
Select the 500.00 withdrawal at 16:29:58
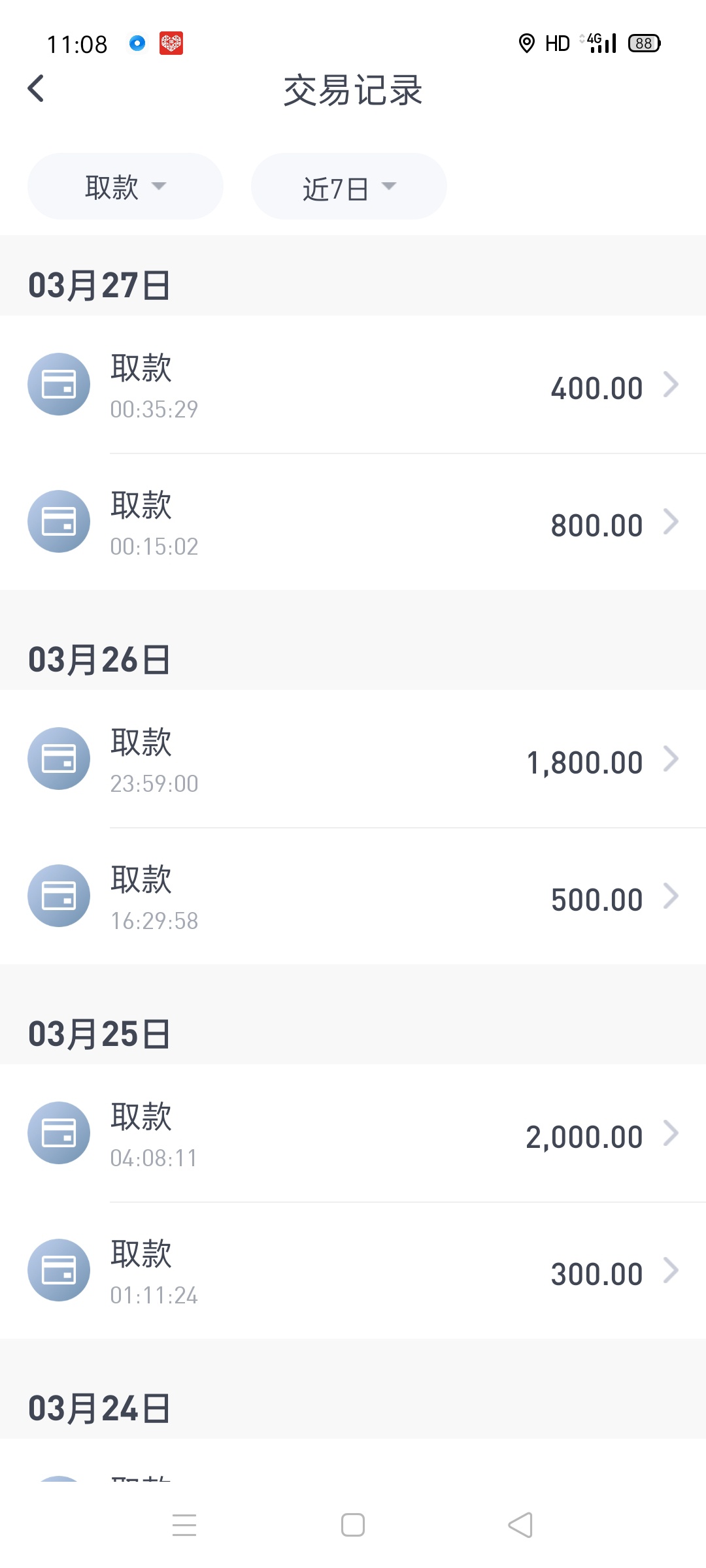point(353,896)
